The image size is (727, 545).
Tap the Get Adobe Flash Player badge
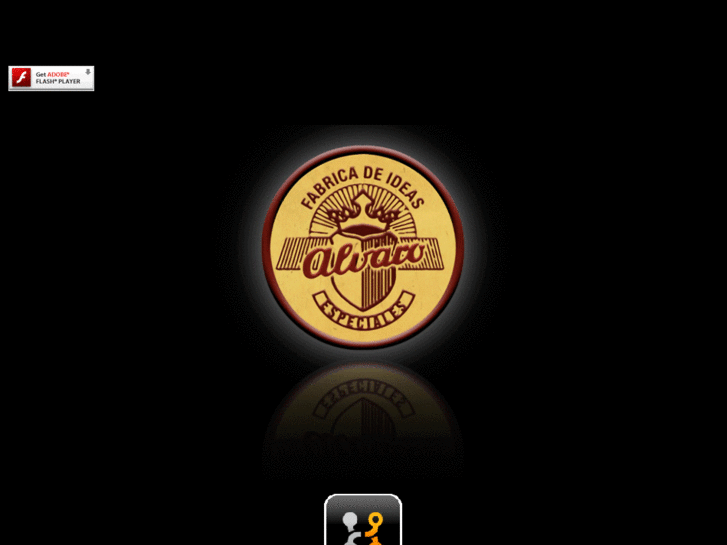pos(51,78)
